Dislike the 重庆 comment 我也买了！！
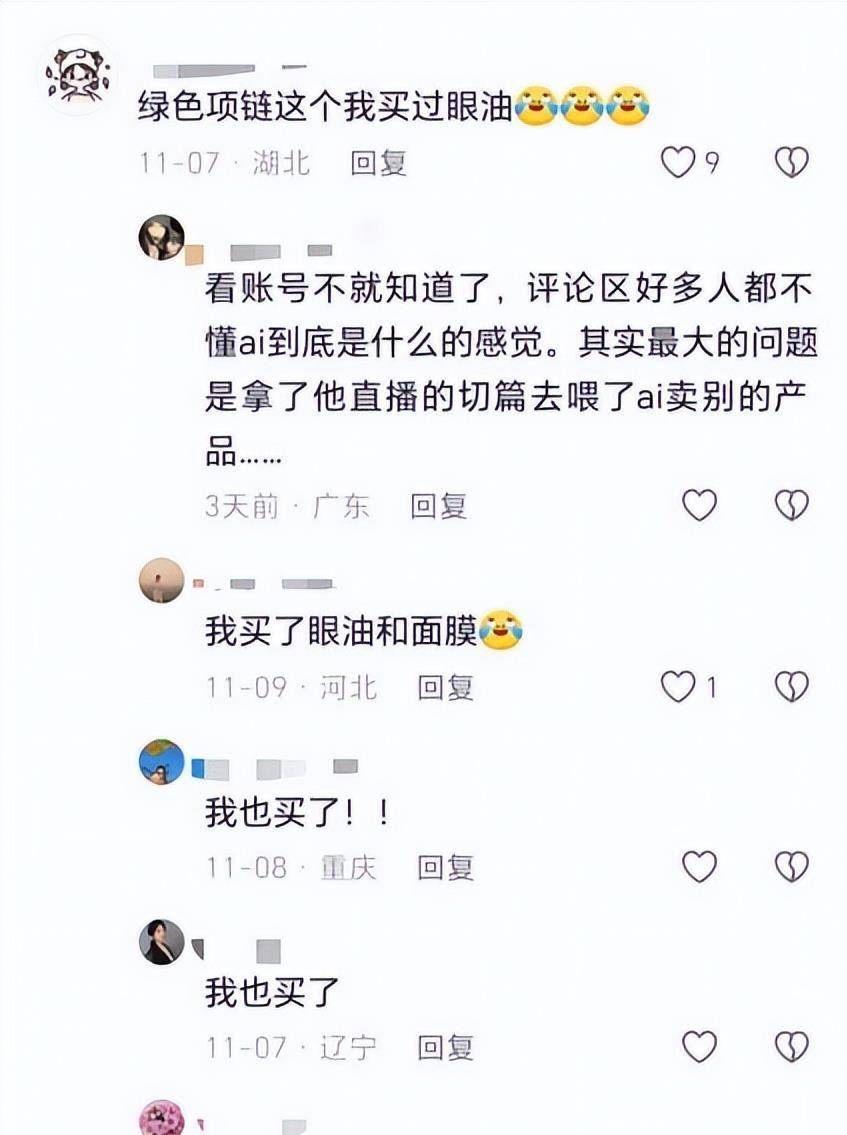The width and height of the screenshot is (847, 1135). pos(791,866)
